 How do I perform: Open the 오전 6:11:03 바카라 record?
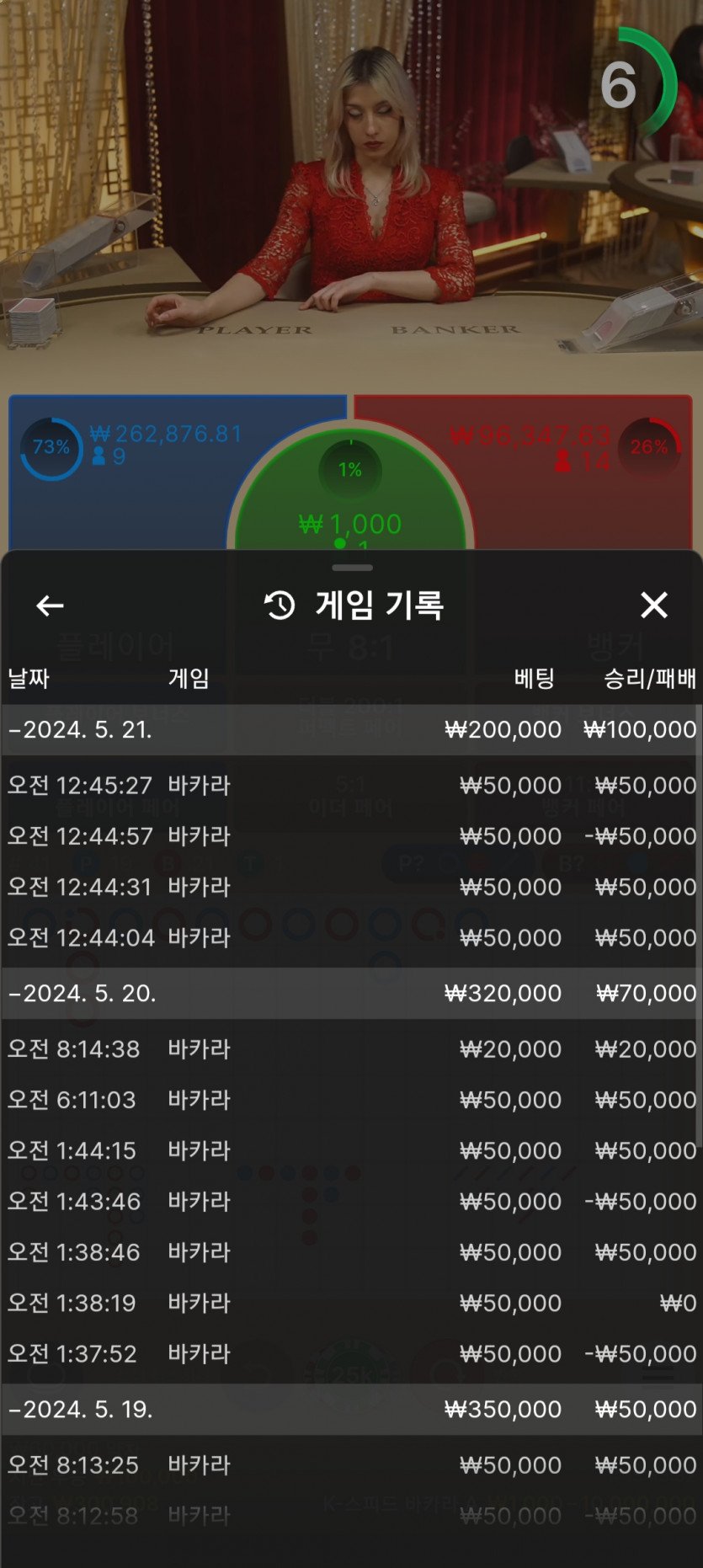point(351,1099)
